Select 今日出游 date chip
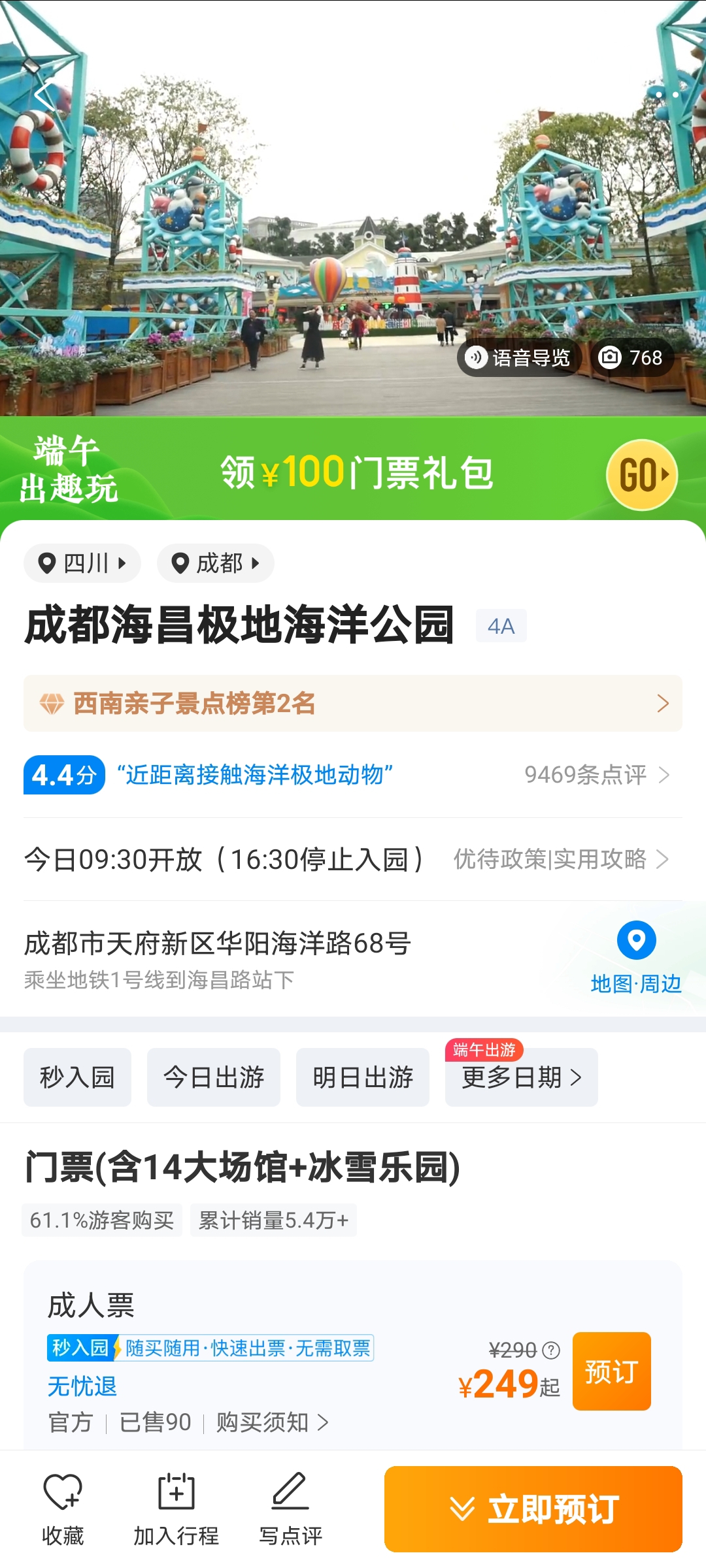The image size is (706, 1568). click(x=214, y=1077)
